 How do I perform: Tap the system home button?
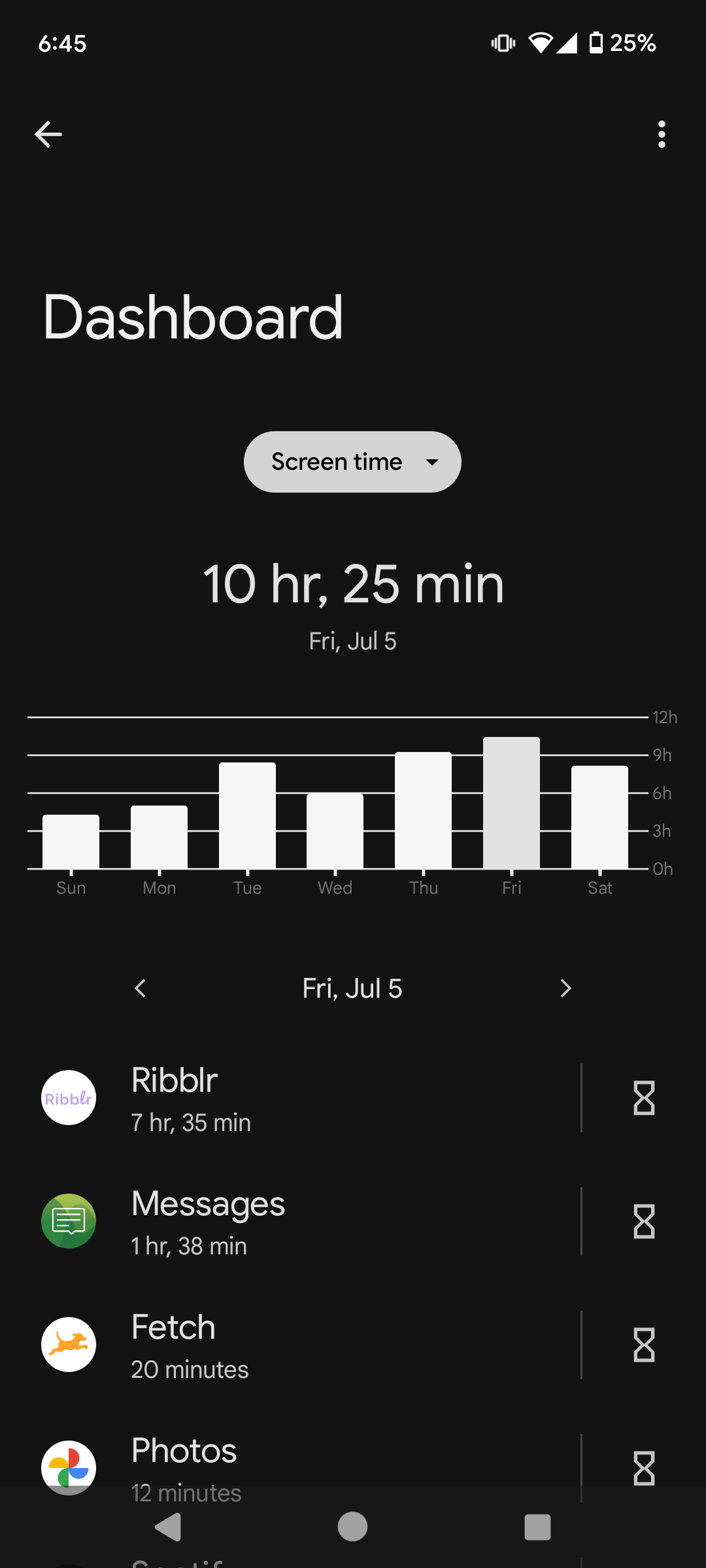(352, 1527)
